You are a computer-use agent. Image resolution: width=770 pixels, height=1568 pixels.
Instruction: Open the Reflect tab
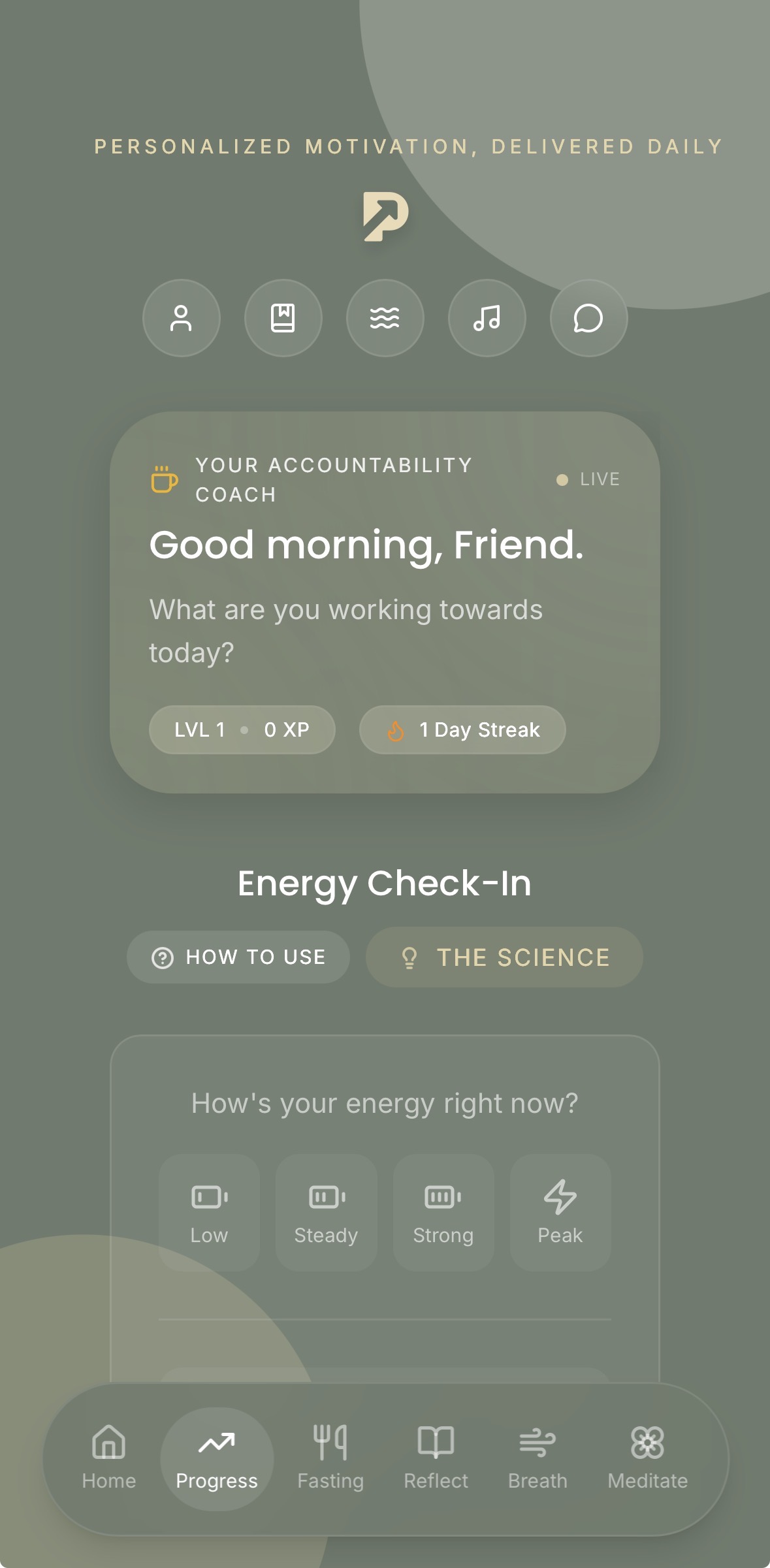tap(436, 1458)
